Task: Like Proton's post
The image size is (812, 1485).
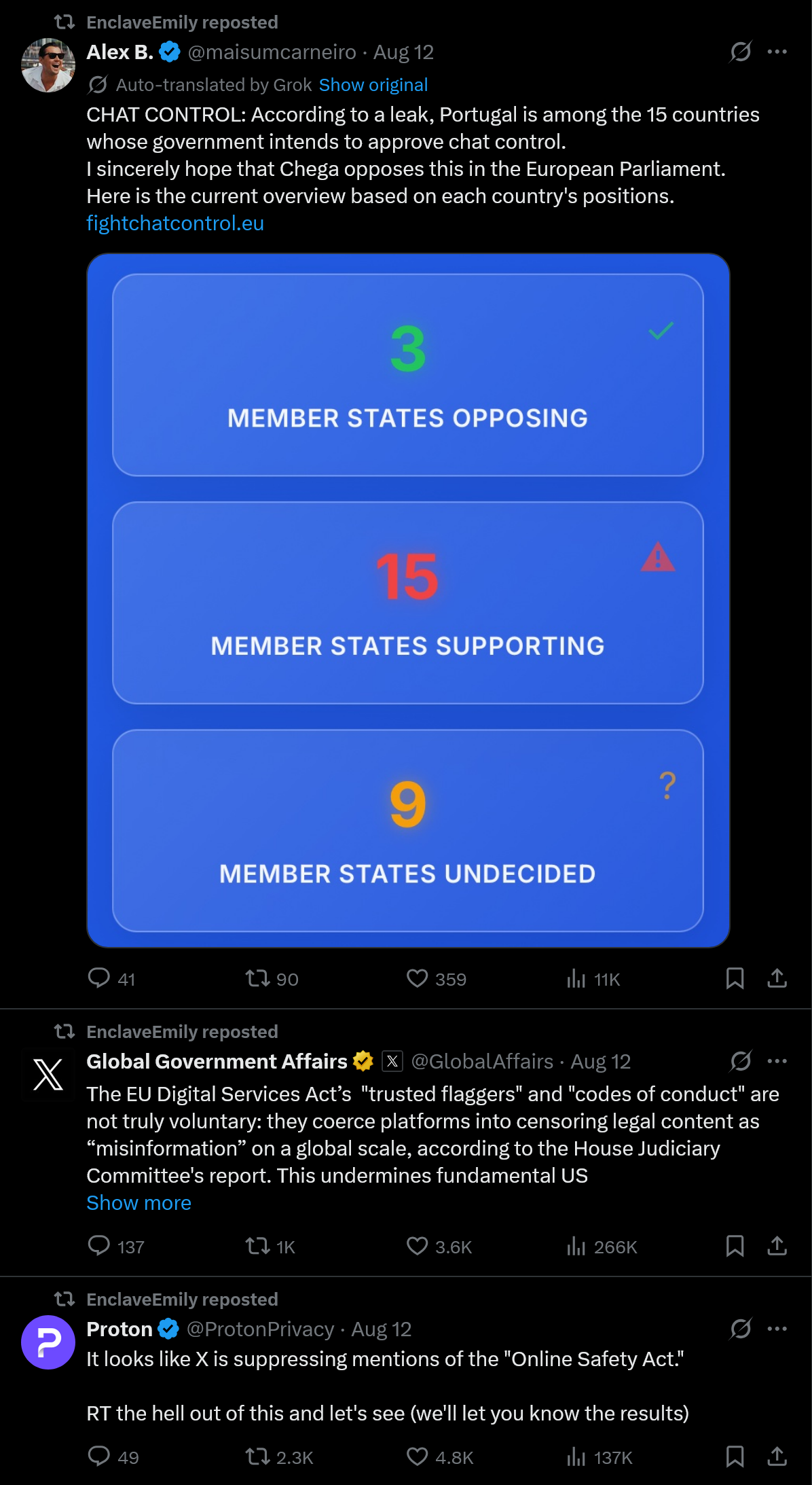Action: click(x=417, y=1456)
